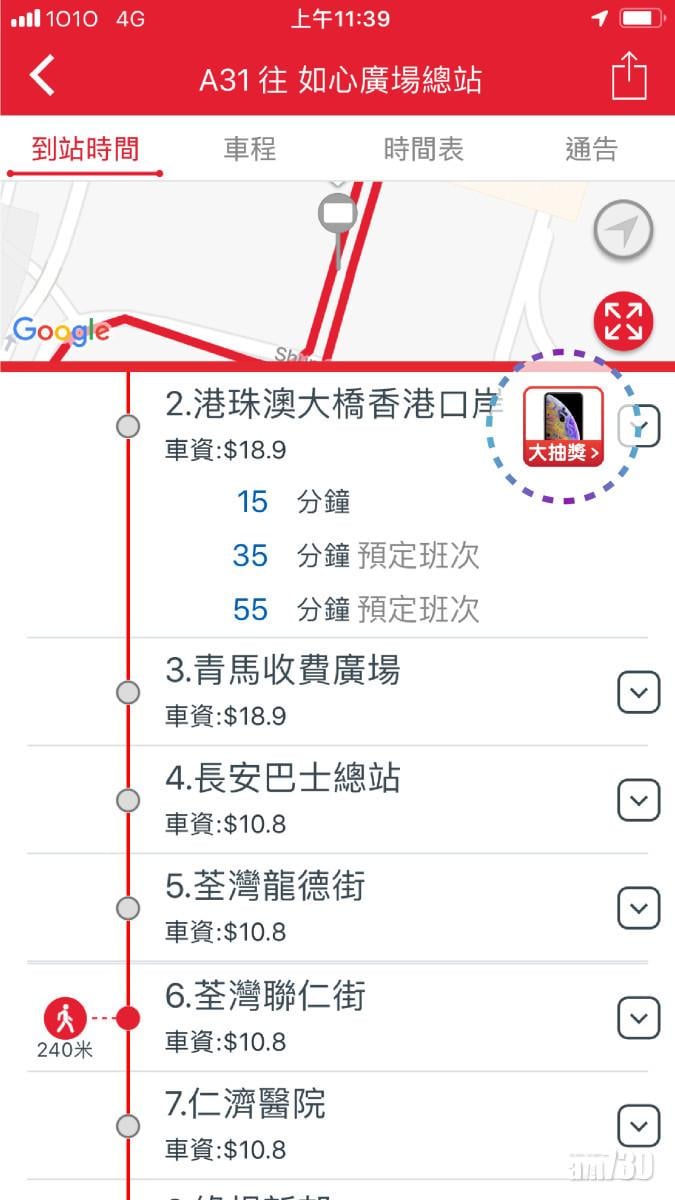This screenshot has height=1200, width=675.
Task: Go back using the top arrow
Action: [x=42, y=77]
